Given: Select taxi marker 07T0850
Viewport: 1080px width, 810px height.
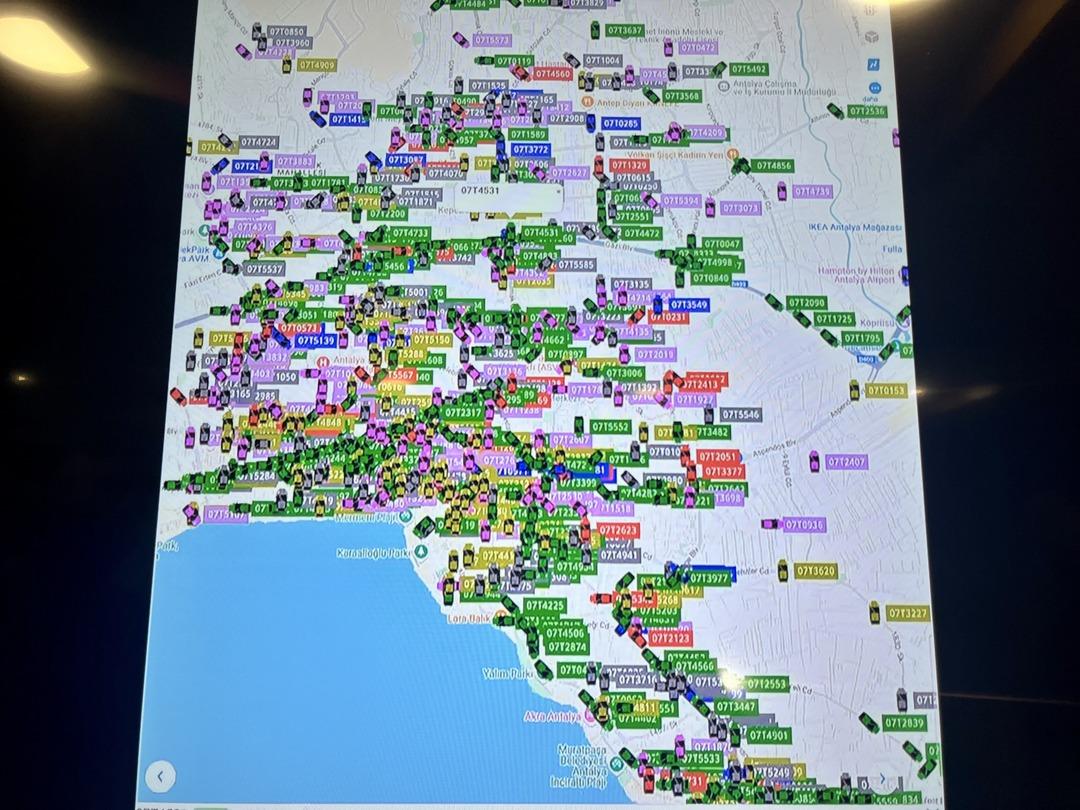Looking at the screenshot, I should (x=286, y=32).
